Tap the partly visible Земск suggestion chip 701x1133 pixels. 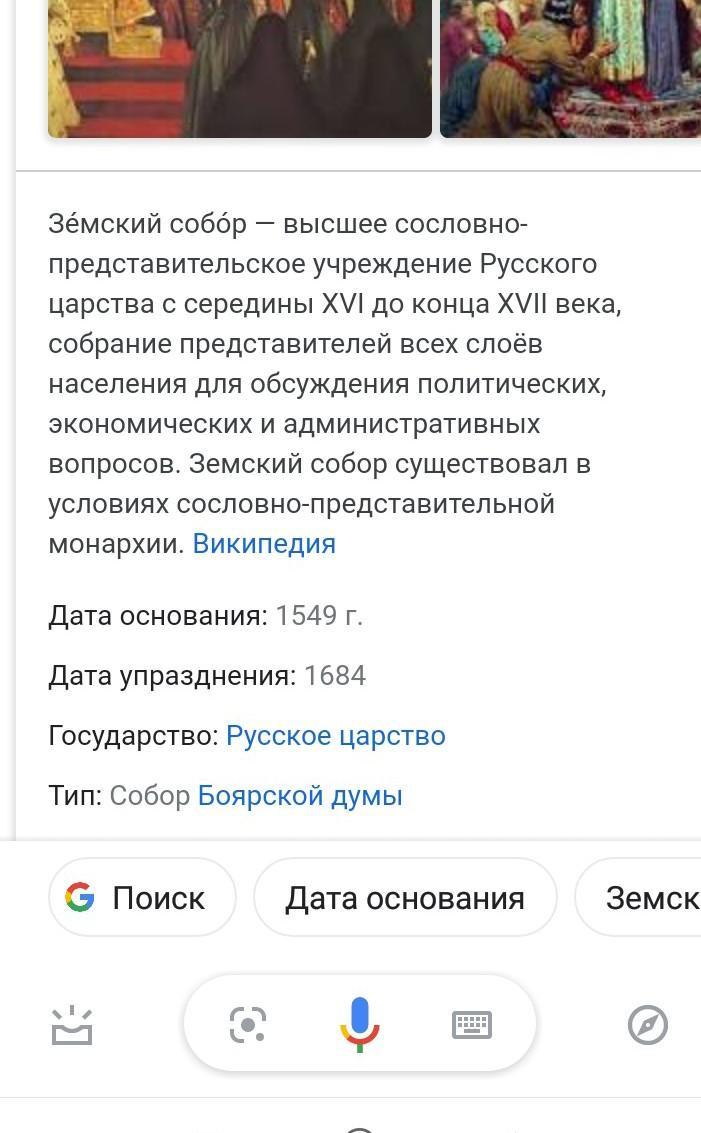(638, 897)
